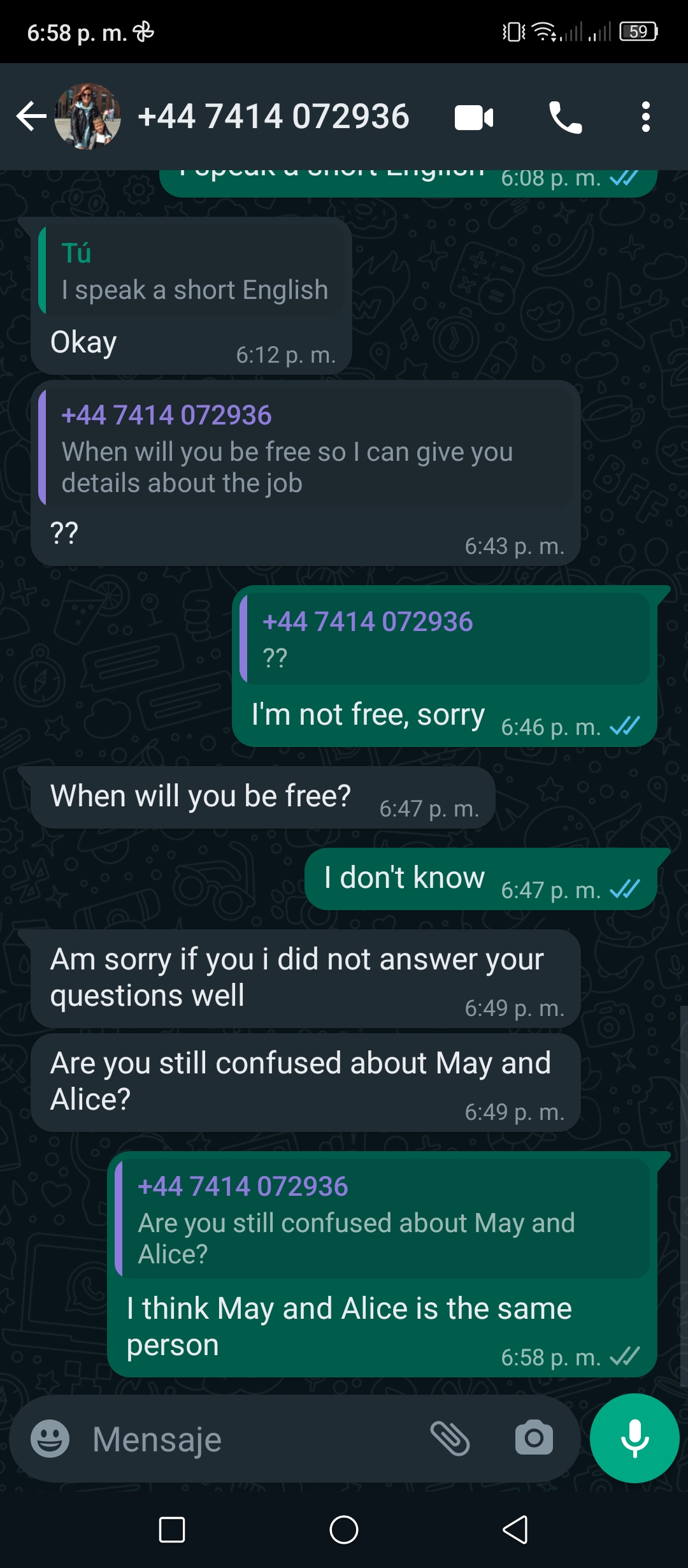This screenshot has width=688, height=1568.
Task: Jump to quoted '??' in sorry reply
Action: tap(444, 637)
